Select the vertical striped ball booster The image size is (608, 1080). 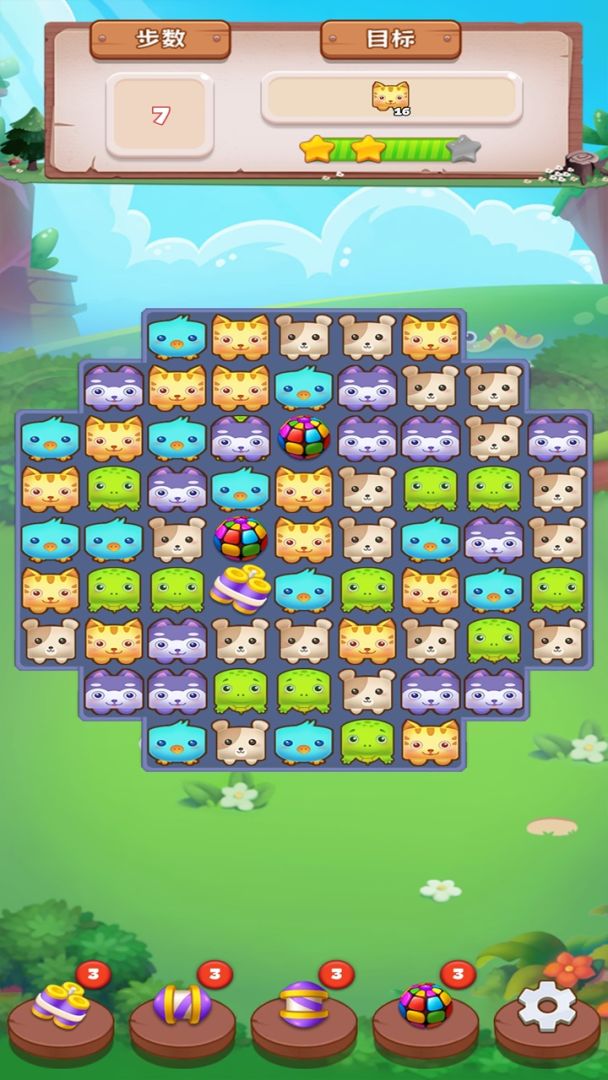[182, 1004]
